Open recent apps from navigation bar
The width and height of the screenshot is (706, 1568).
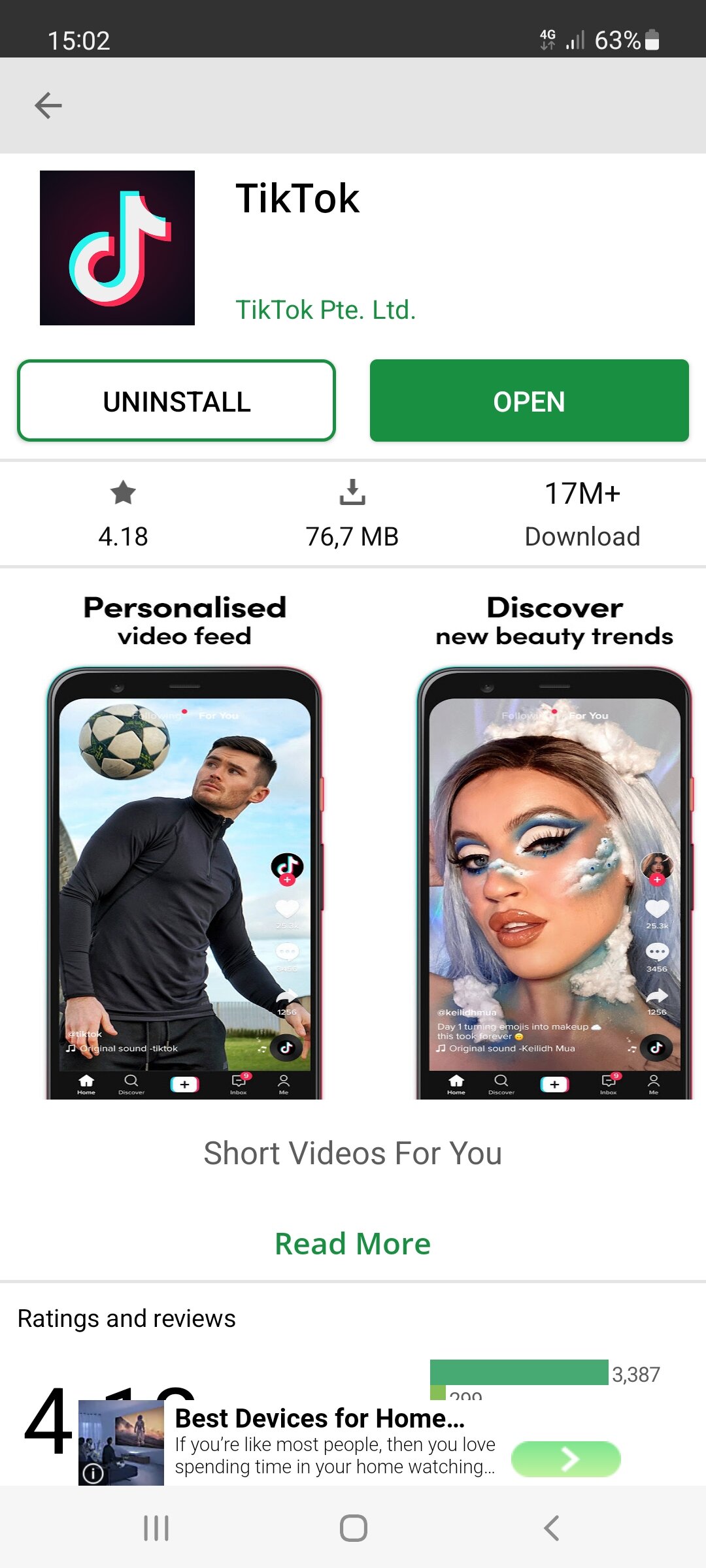pos(156,1528)
